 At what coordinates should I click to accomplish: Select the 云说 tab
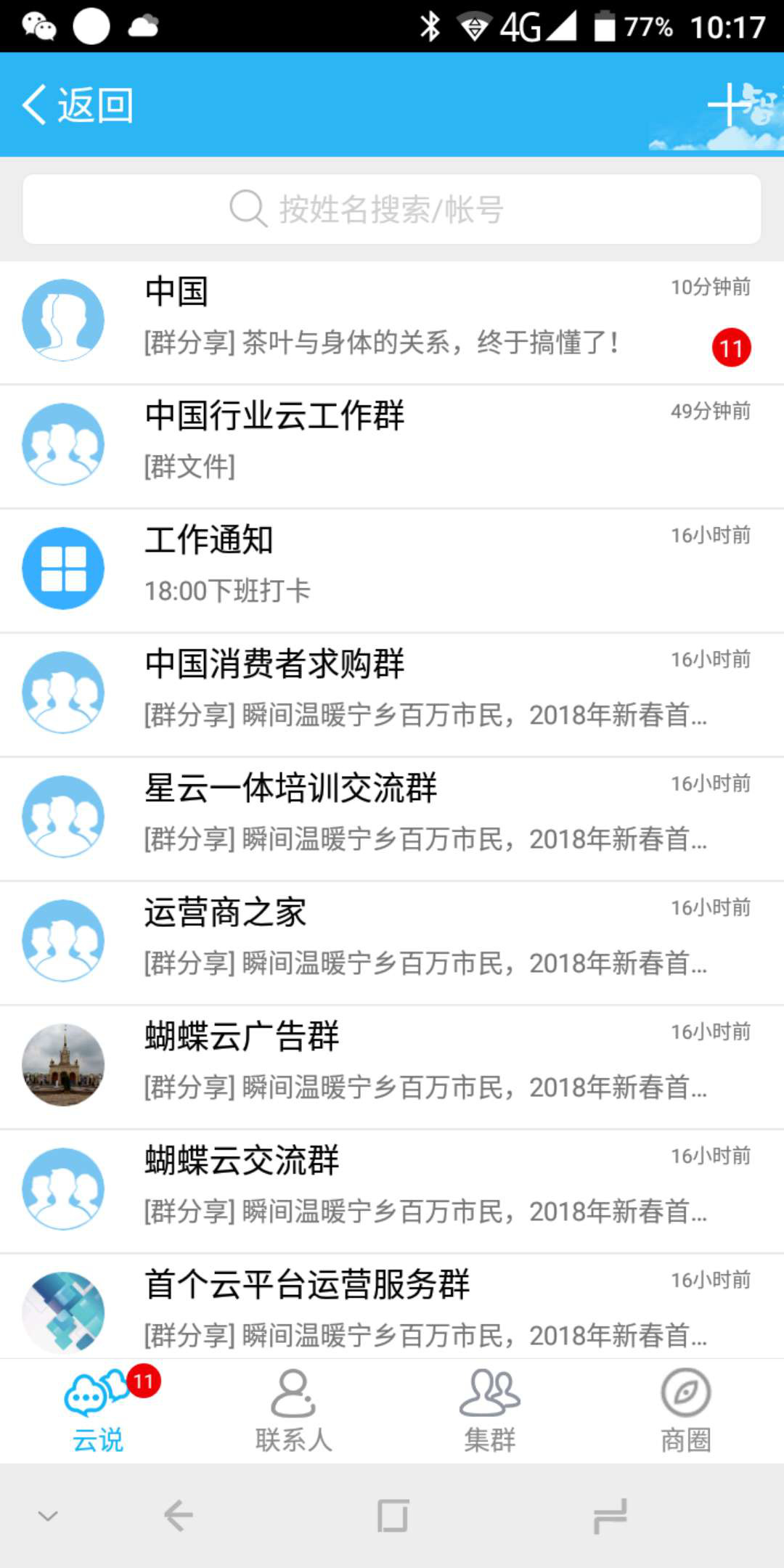[98, 1411]
